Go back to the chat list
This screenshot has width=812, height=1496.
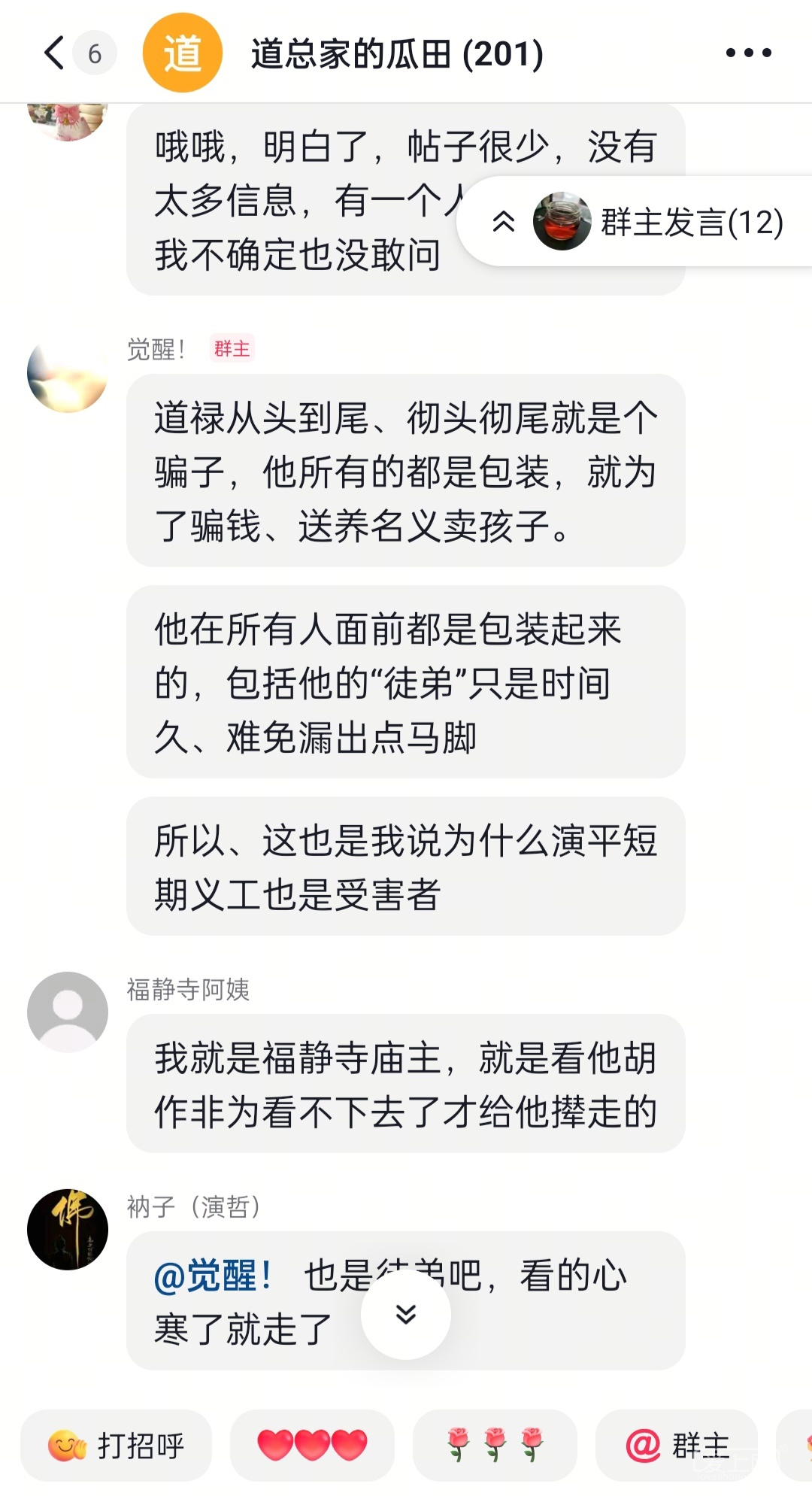pos(54,53)
